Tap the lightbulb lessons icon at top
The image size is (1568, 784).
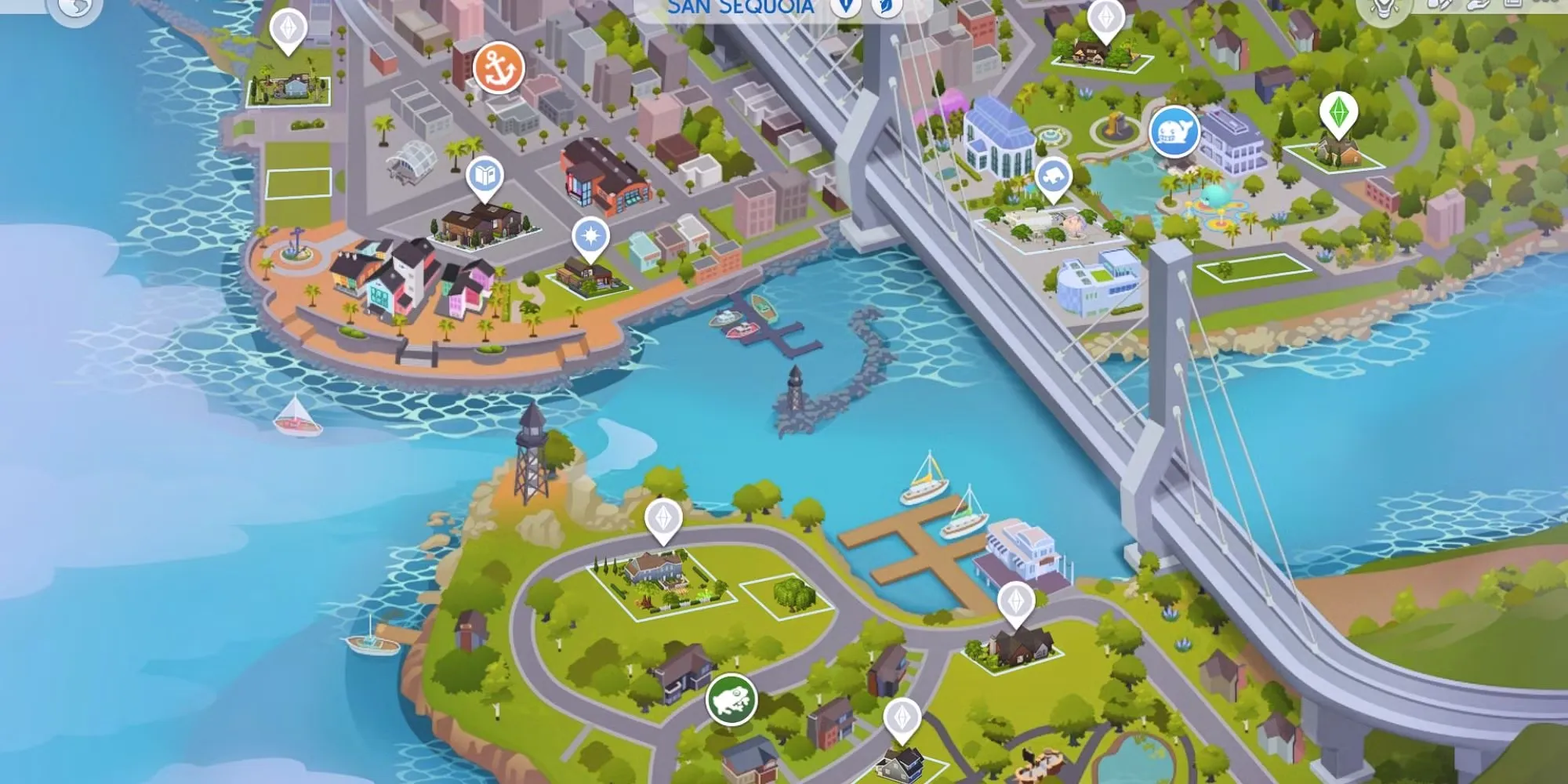point(1384,8)
